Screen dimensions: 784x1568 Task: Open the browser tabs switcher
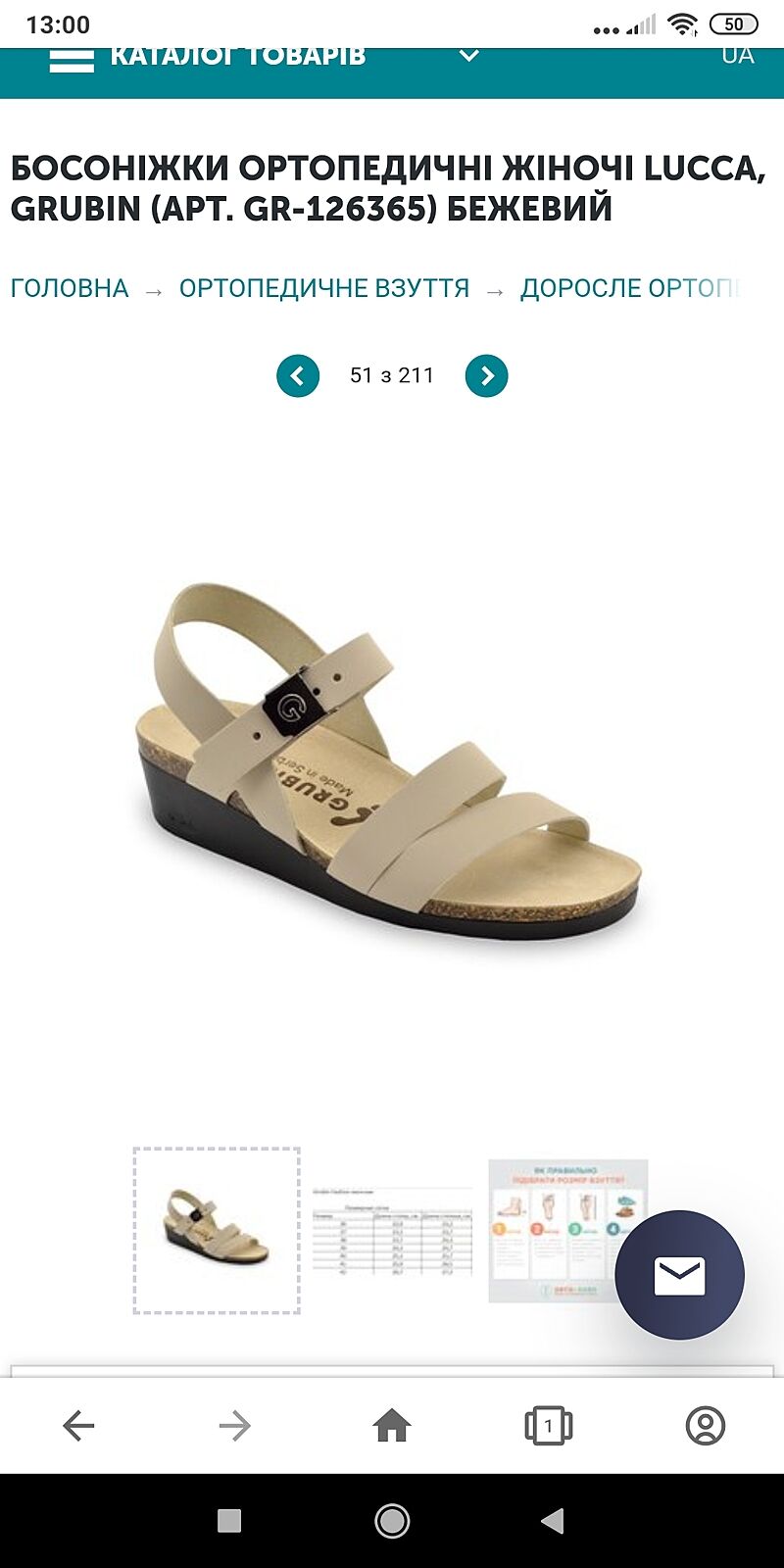(549, 1425)
